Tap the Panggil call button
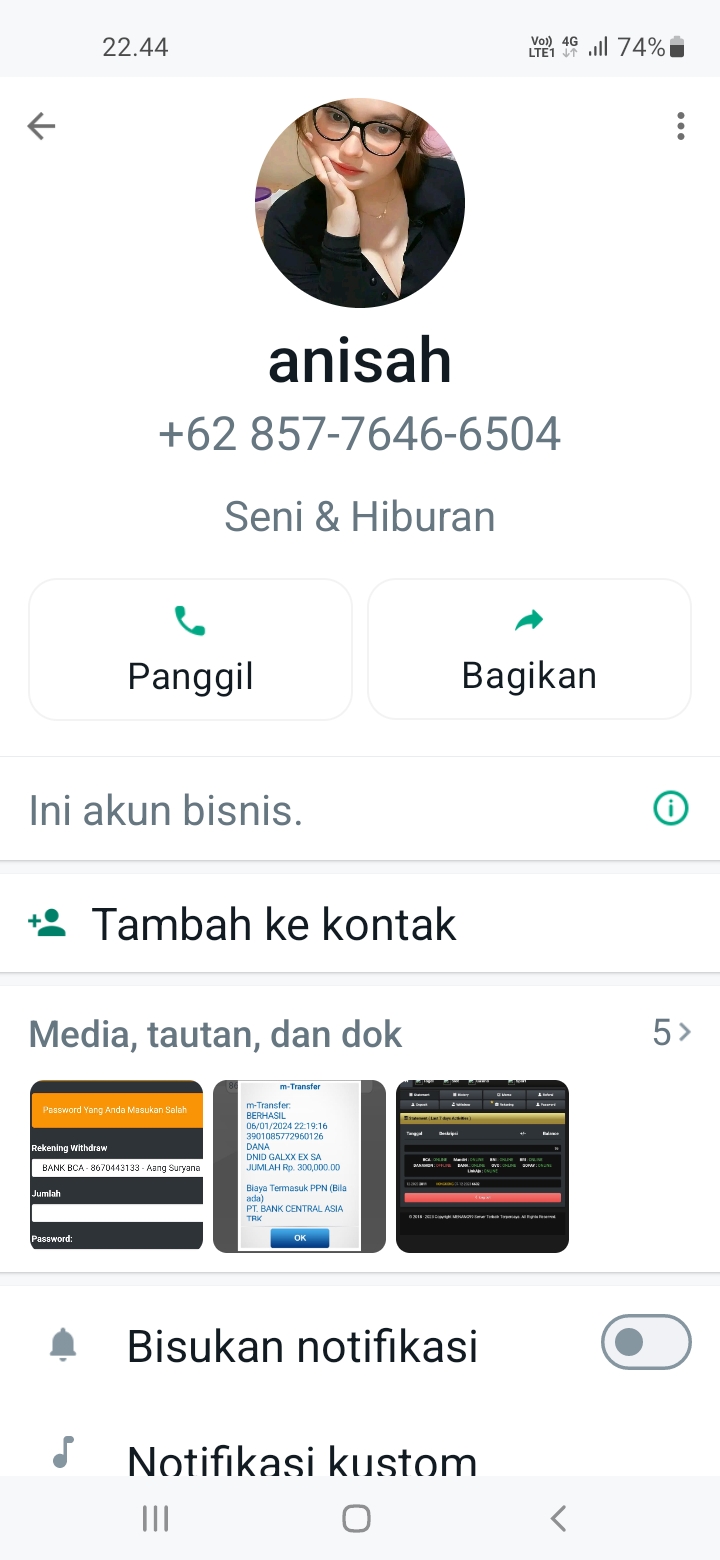This screenshot has height=1560, width=720. pyautogui.click(x=190, y=649)
